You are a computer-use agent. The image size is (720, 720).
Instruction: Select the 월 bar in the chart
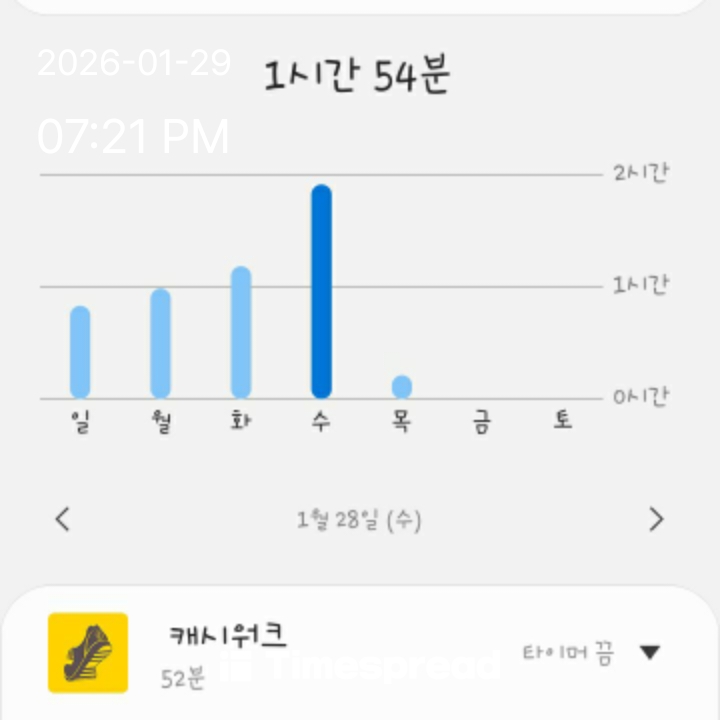[x=160, y=343]
